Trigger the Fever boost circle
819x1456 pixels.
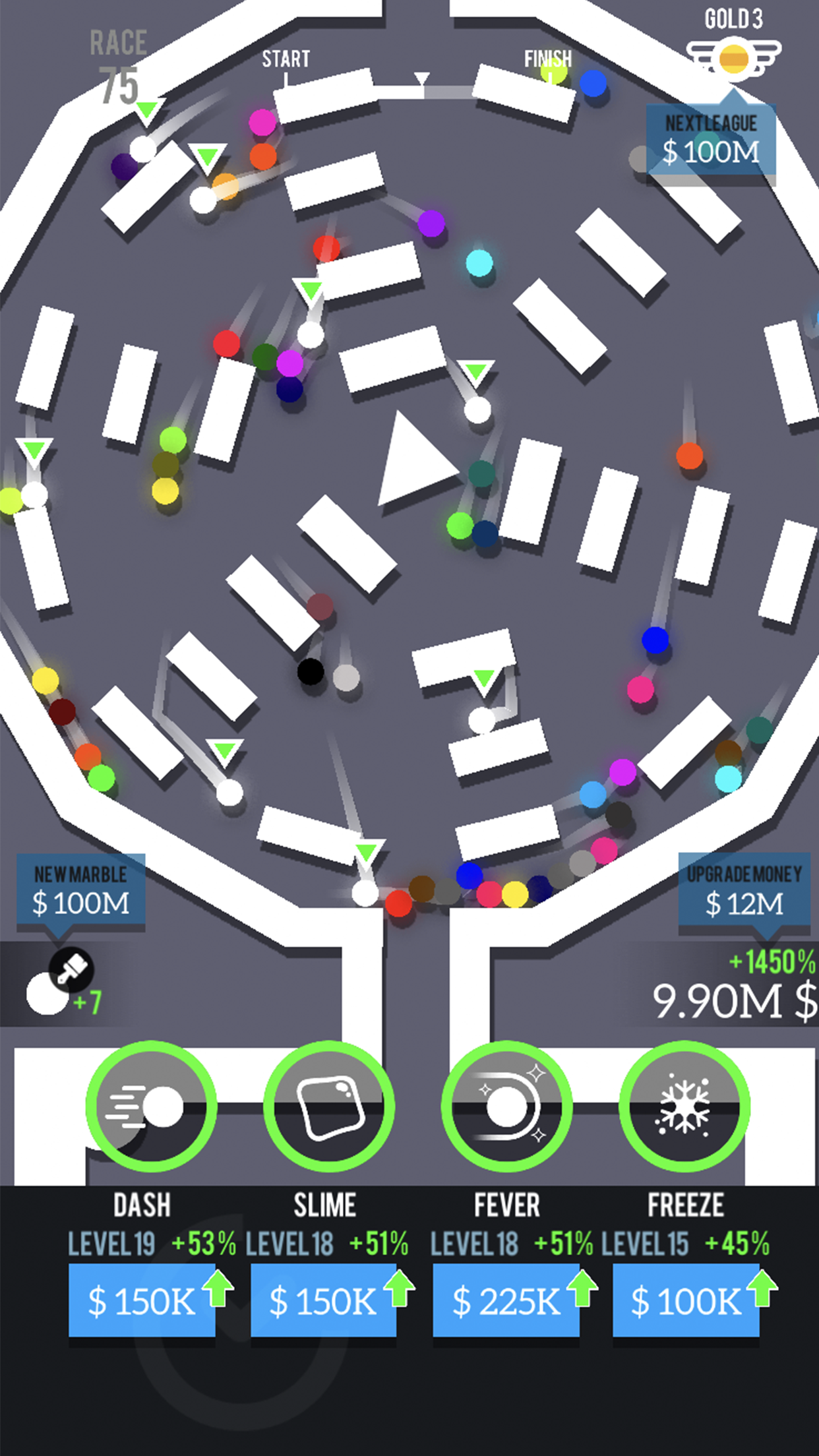coord(506,1106)
